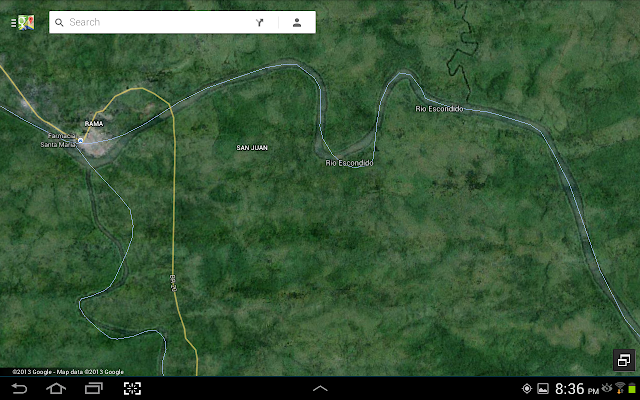The width and height of the screenshot is (640, 400).
Task: Tap the Search field
Action: 150,22
